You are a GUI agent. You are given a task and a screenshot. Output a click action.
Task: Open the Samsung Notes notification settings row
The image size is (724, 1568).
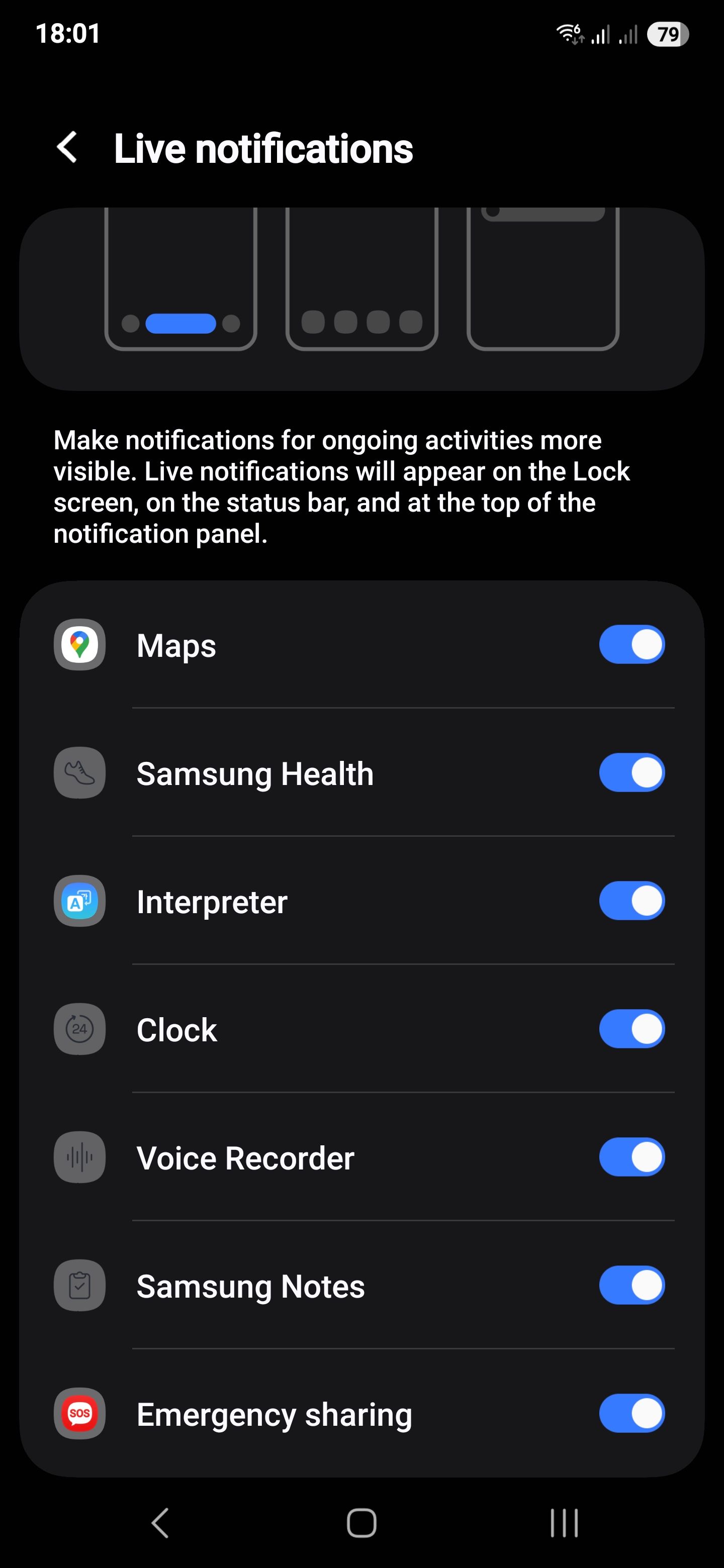pos(305,1286)
